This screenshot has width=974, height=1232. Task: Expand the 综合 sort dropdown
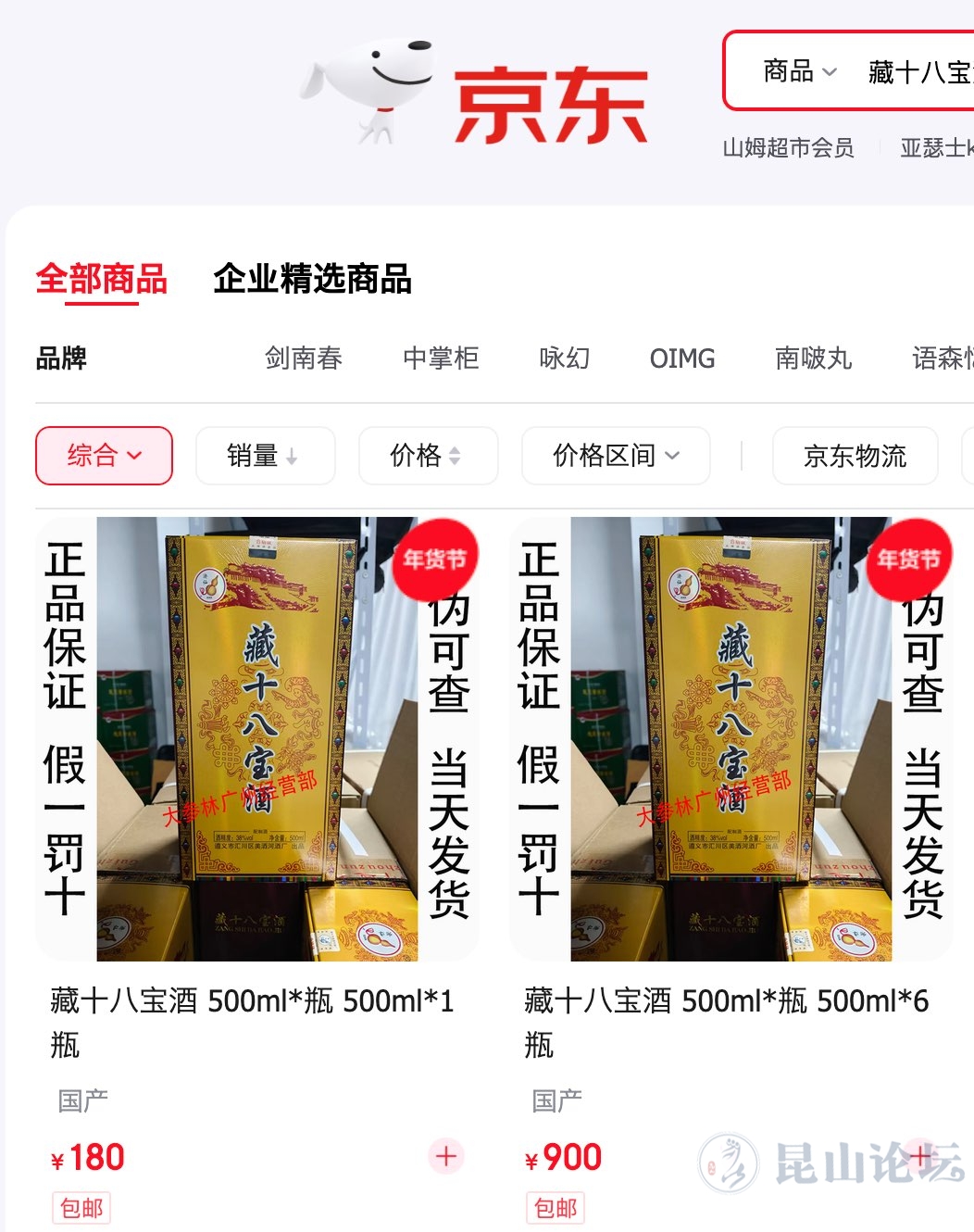[104, 456]
